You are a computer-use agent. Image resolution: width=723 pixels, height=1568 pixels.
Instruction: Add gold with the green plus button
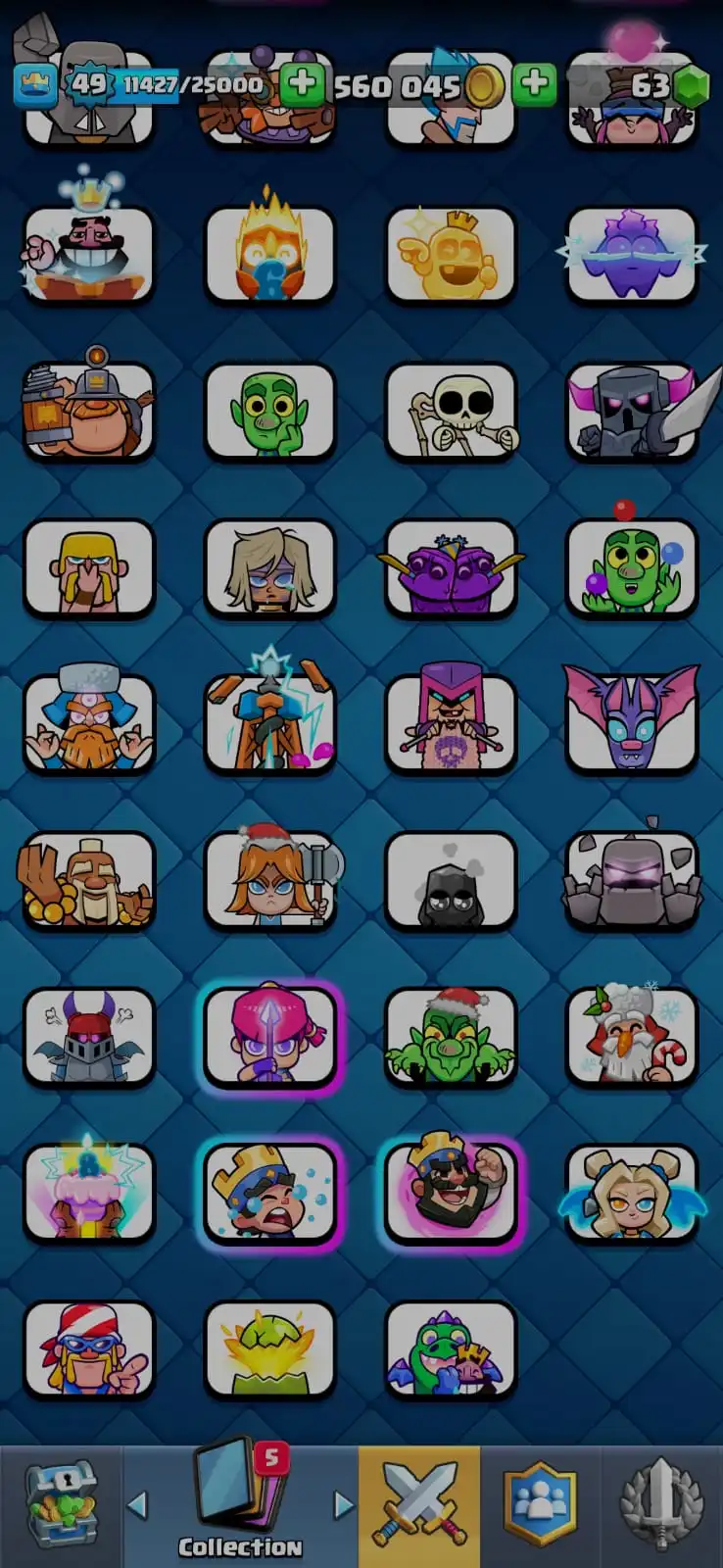534,84
